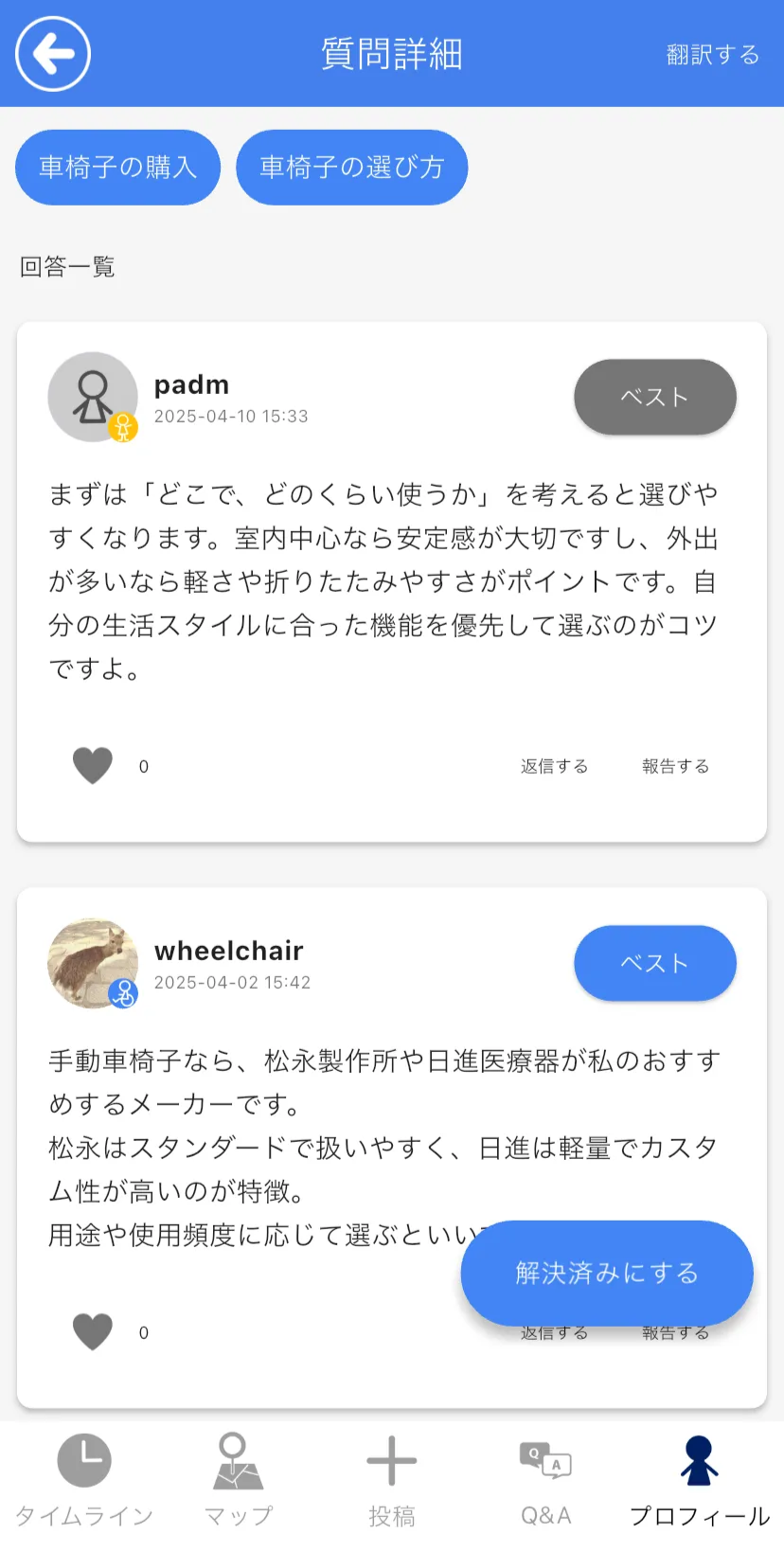Viewport: 784px width, 1551px height.
Task: Tap 翻訳する to translate the page
Action: point(712,55)
